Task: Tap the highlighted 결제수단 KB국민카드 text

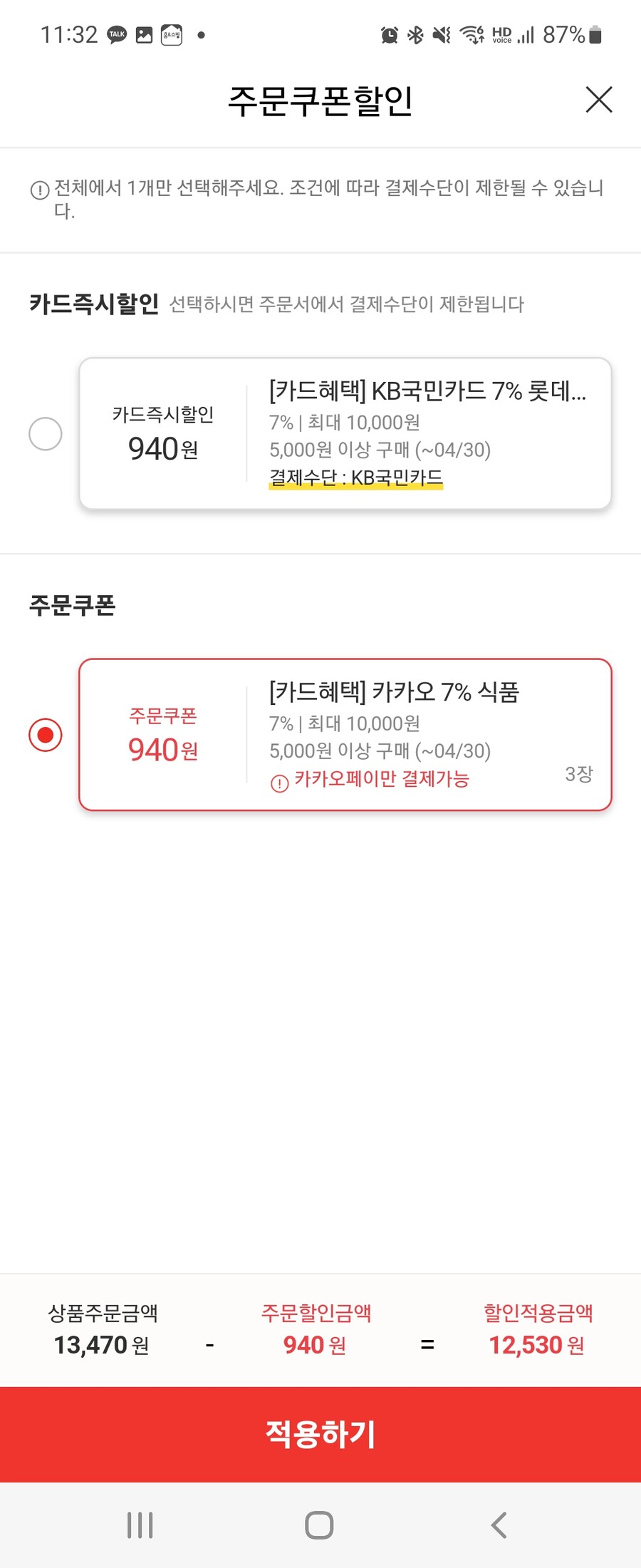Action: tap(355, 476)
